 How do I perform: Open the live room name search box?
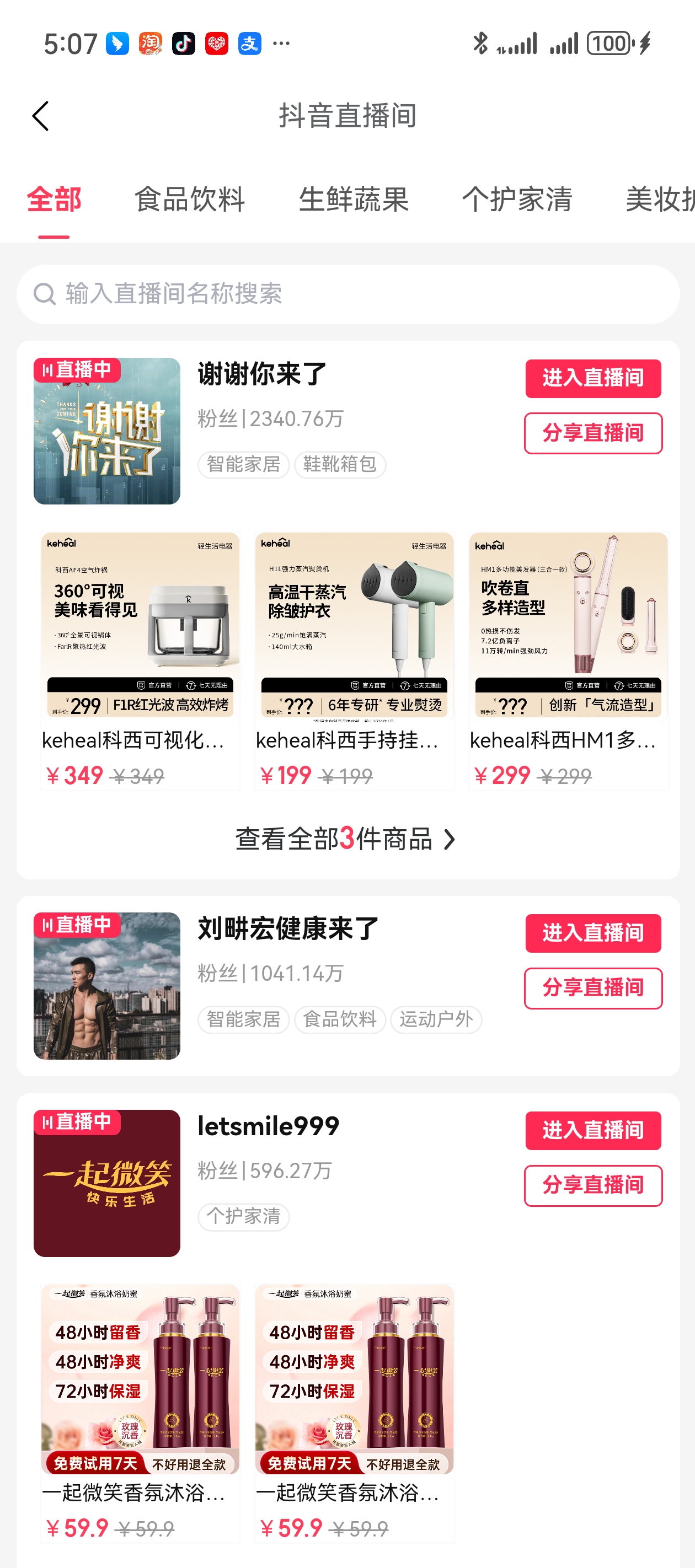347,294
